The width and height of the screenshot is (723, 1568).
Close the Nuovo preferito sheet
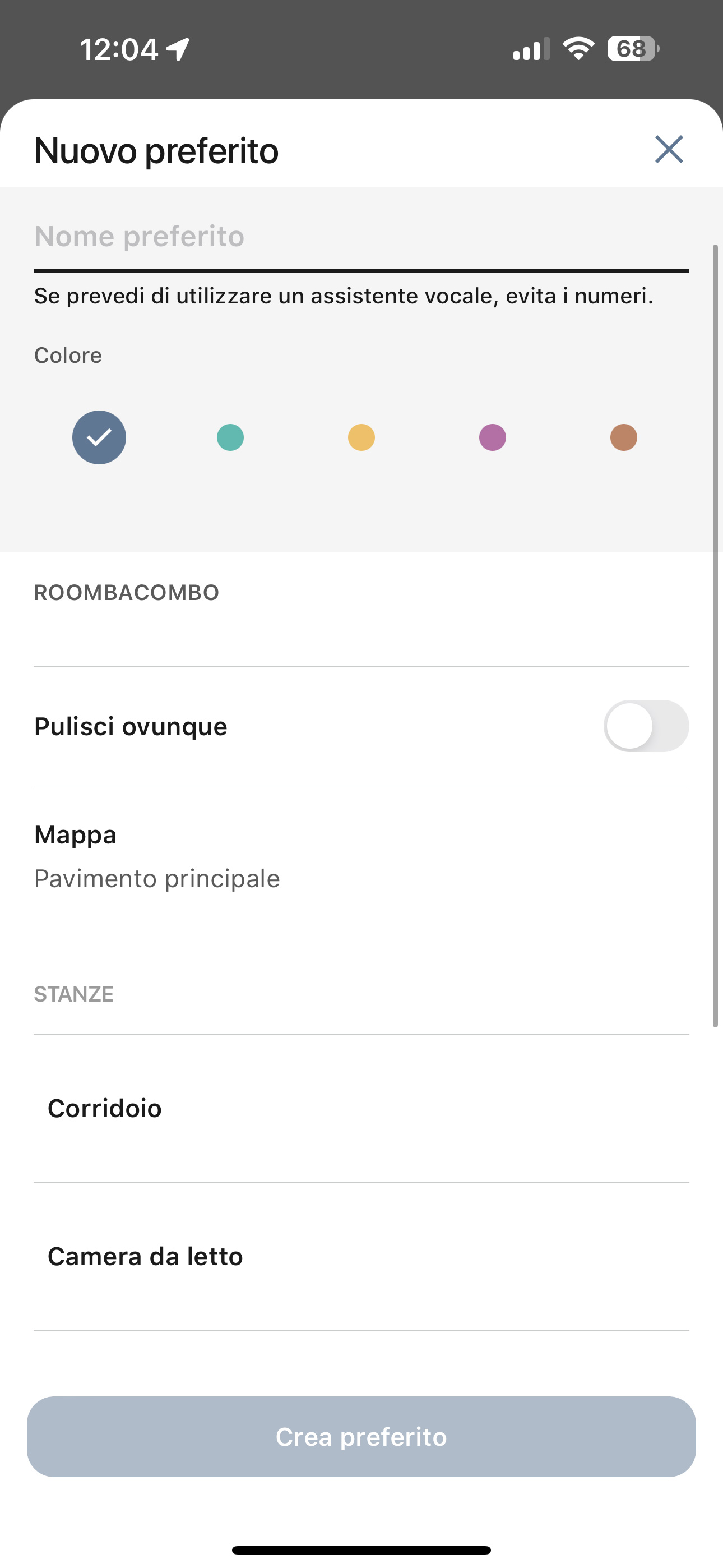(669, 149)
